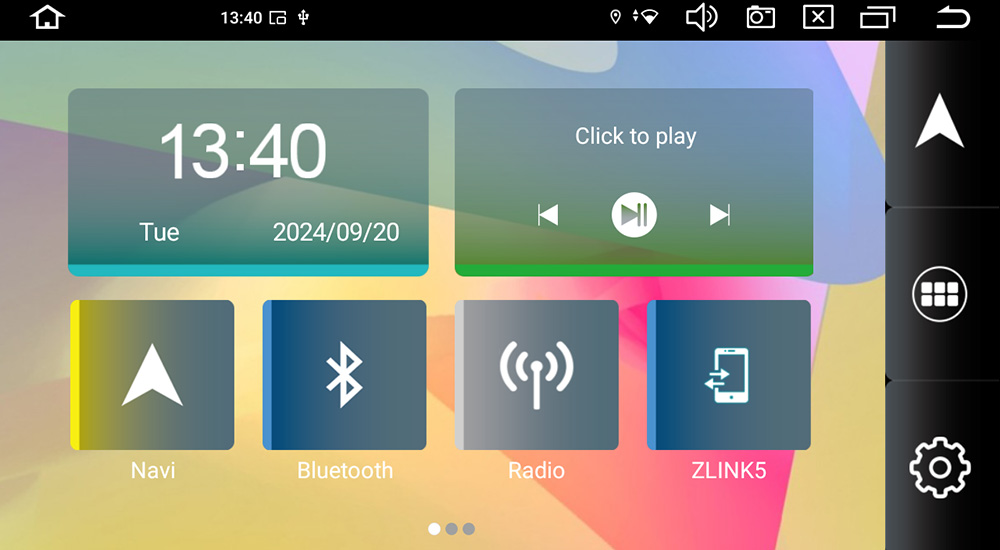Launch the Radio app

[x=536, y=375]
